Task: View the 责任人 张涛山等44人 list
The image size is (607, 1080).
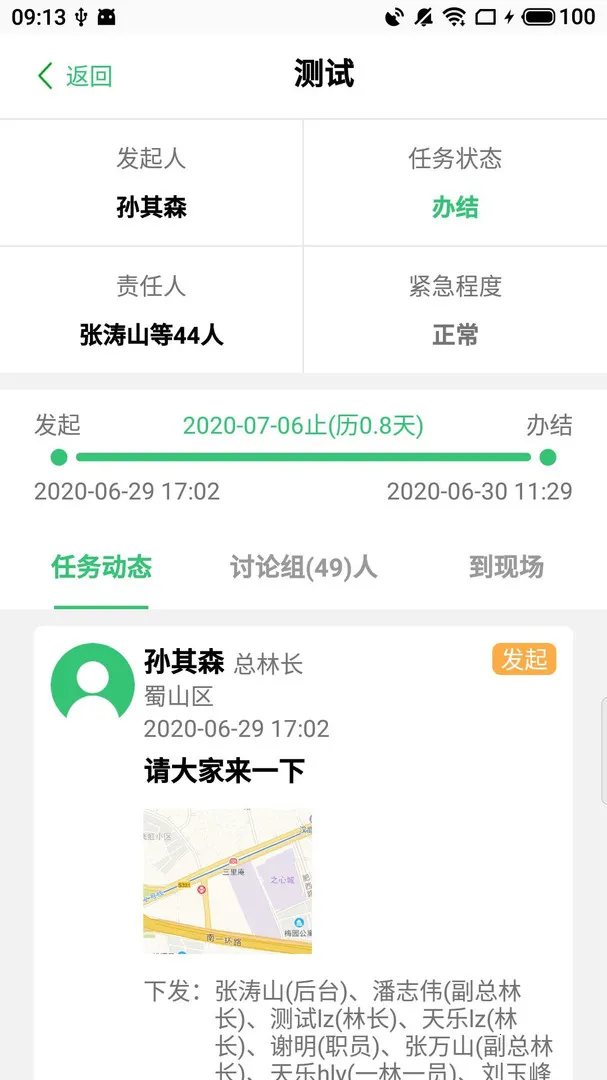Action: coord(151,335)
